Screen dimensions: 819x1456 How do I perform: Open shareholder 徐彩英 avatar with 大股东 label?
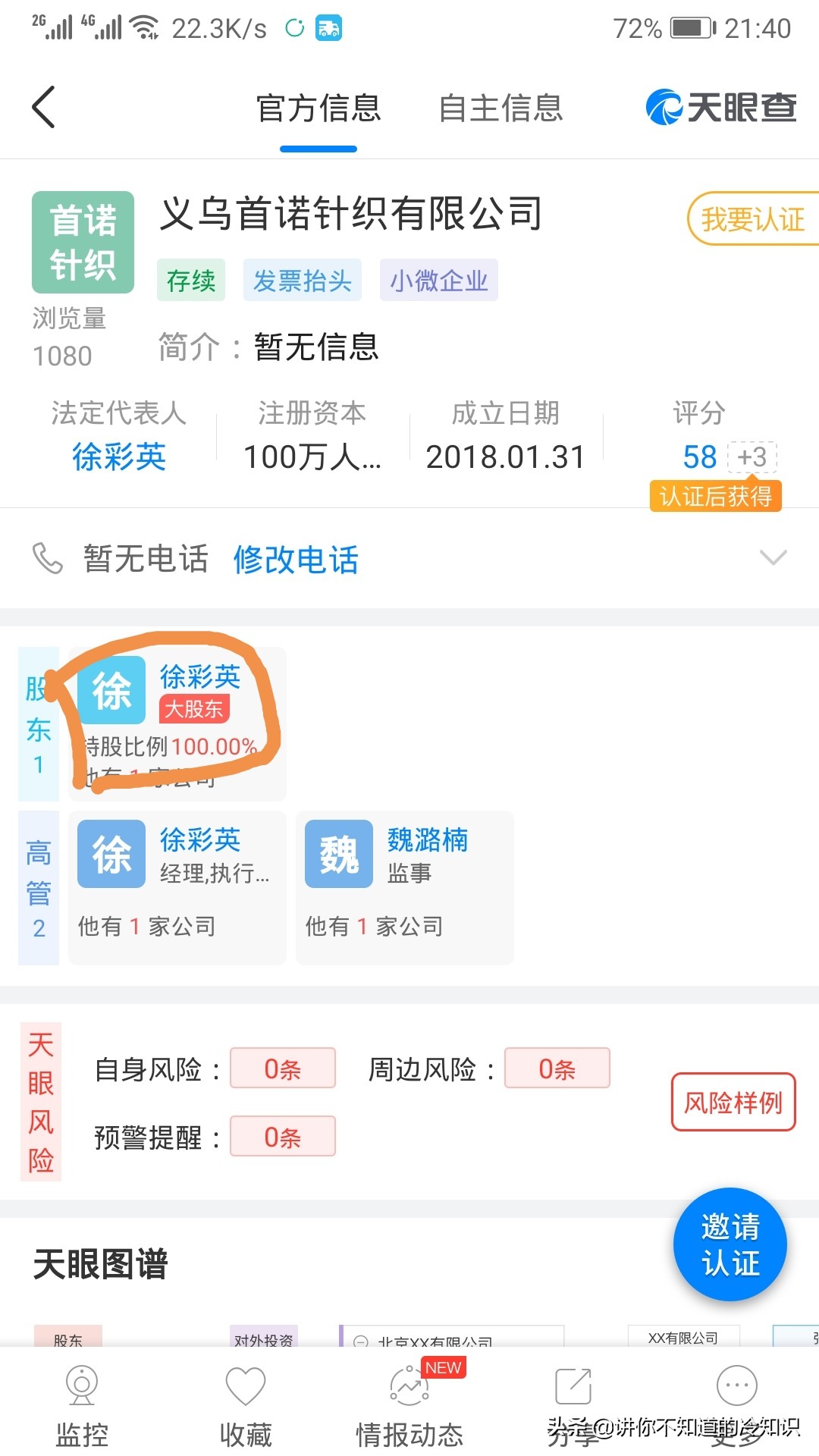click(x=111, y=690)
